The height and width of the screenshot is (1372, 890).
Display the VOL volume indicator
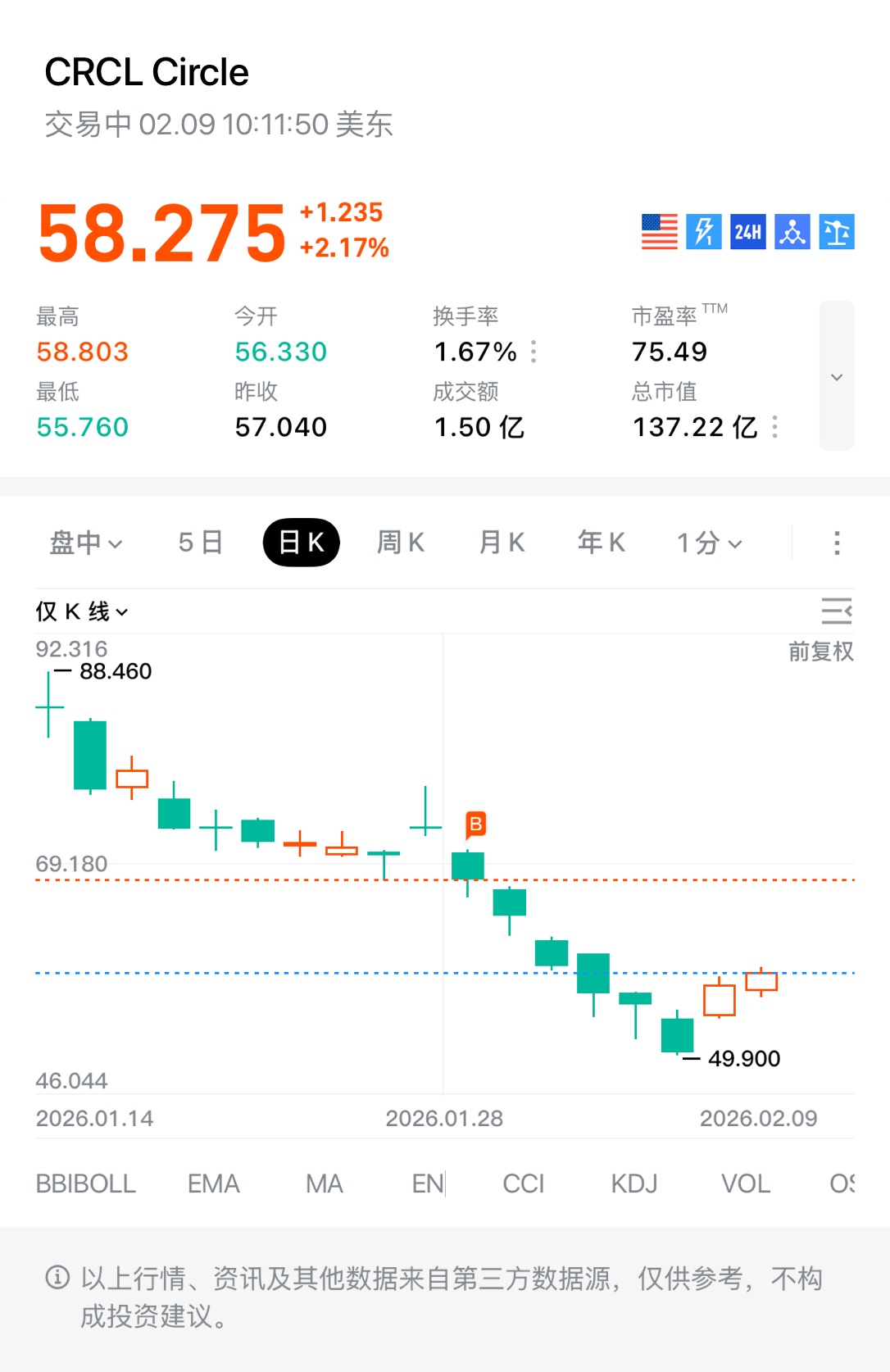pos(746,1183)
